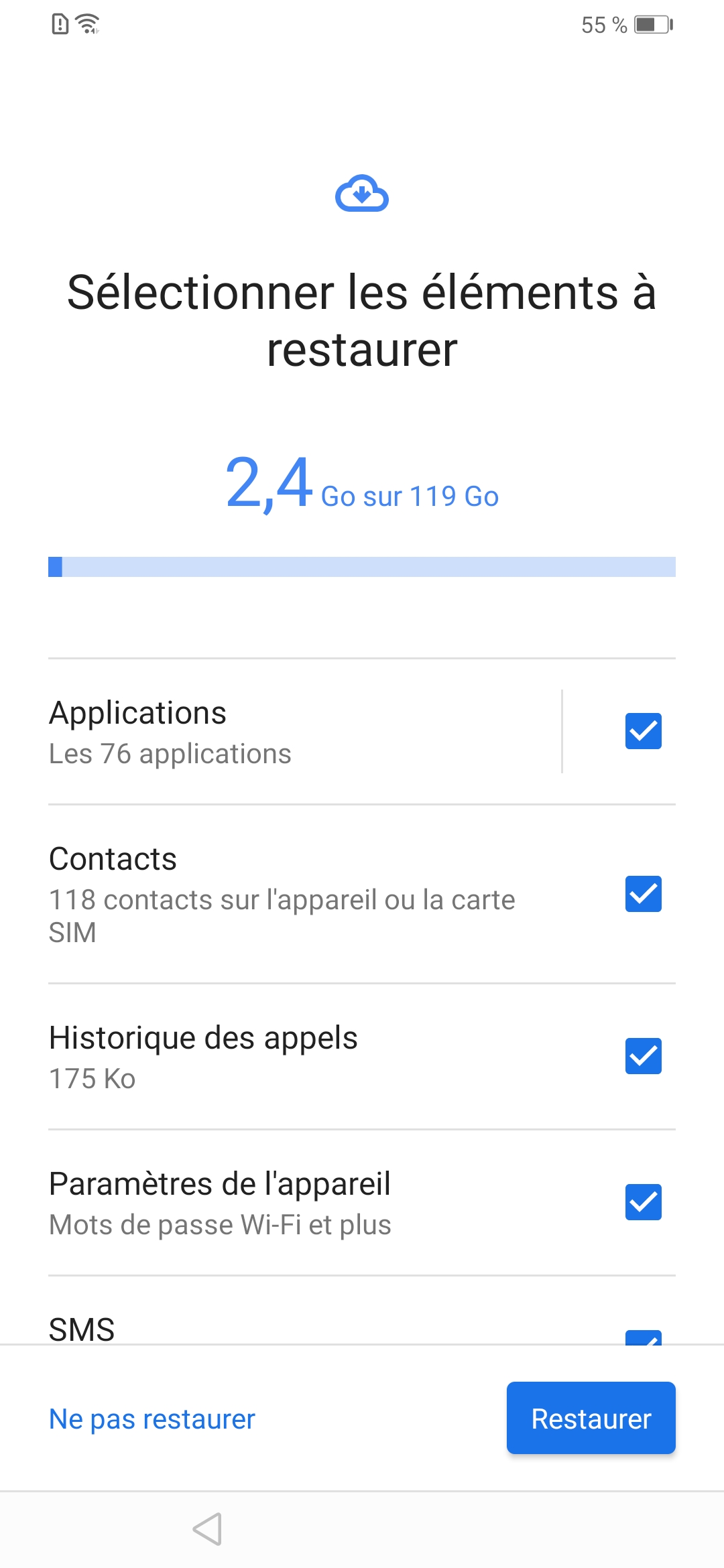Tap the Restaurer button
The image size is (724, 1568).
(x=591, y=1419)
